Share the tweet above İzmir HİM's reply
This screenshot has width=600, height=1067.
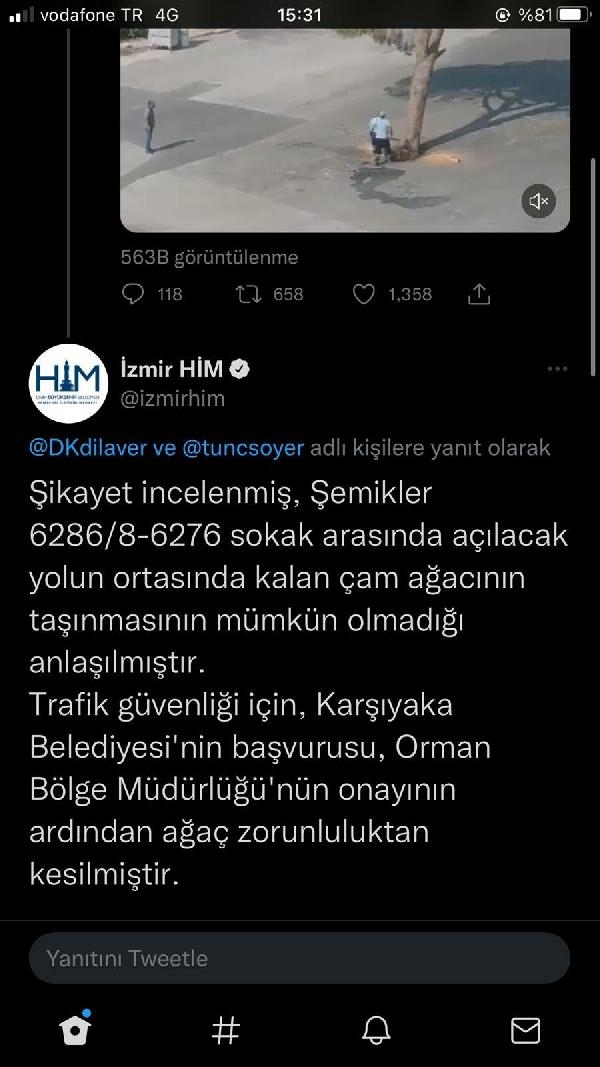479,294
